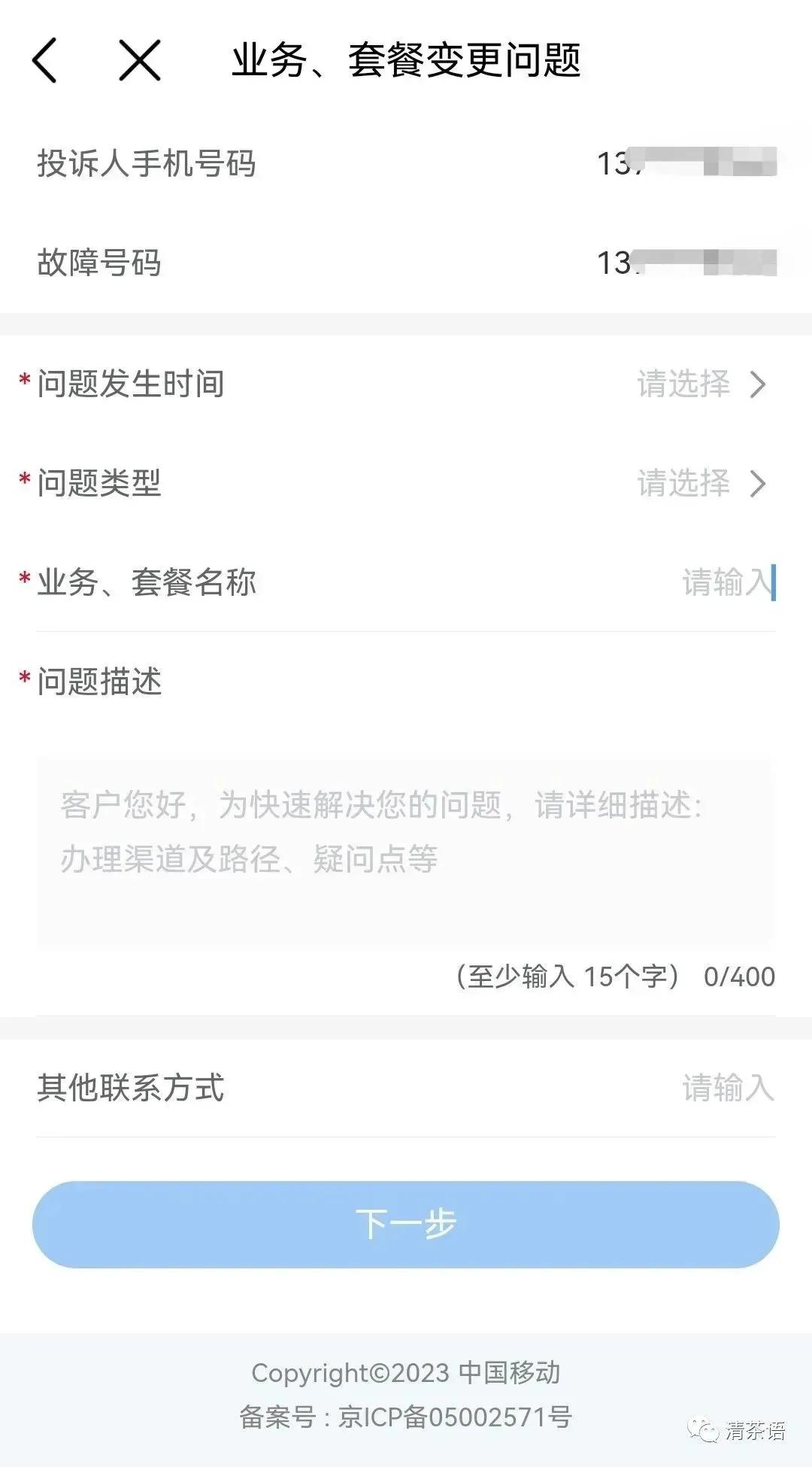Click the 至少输入 15个字 hint text
The image size is (812, 1467).
point(570,976)
